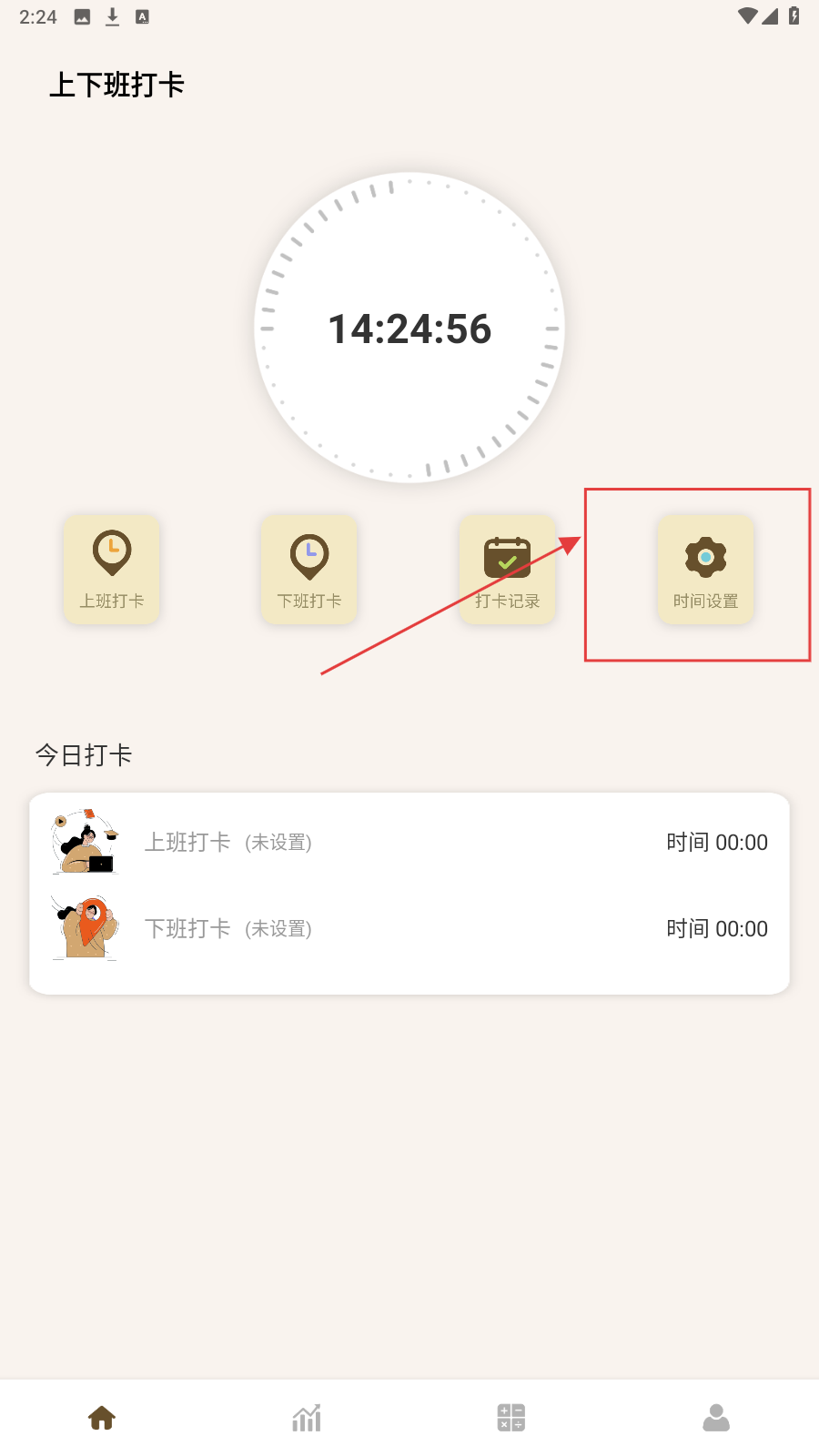
Task: Switch to the home tab
Action: coord(102,1417)
